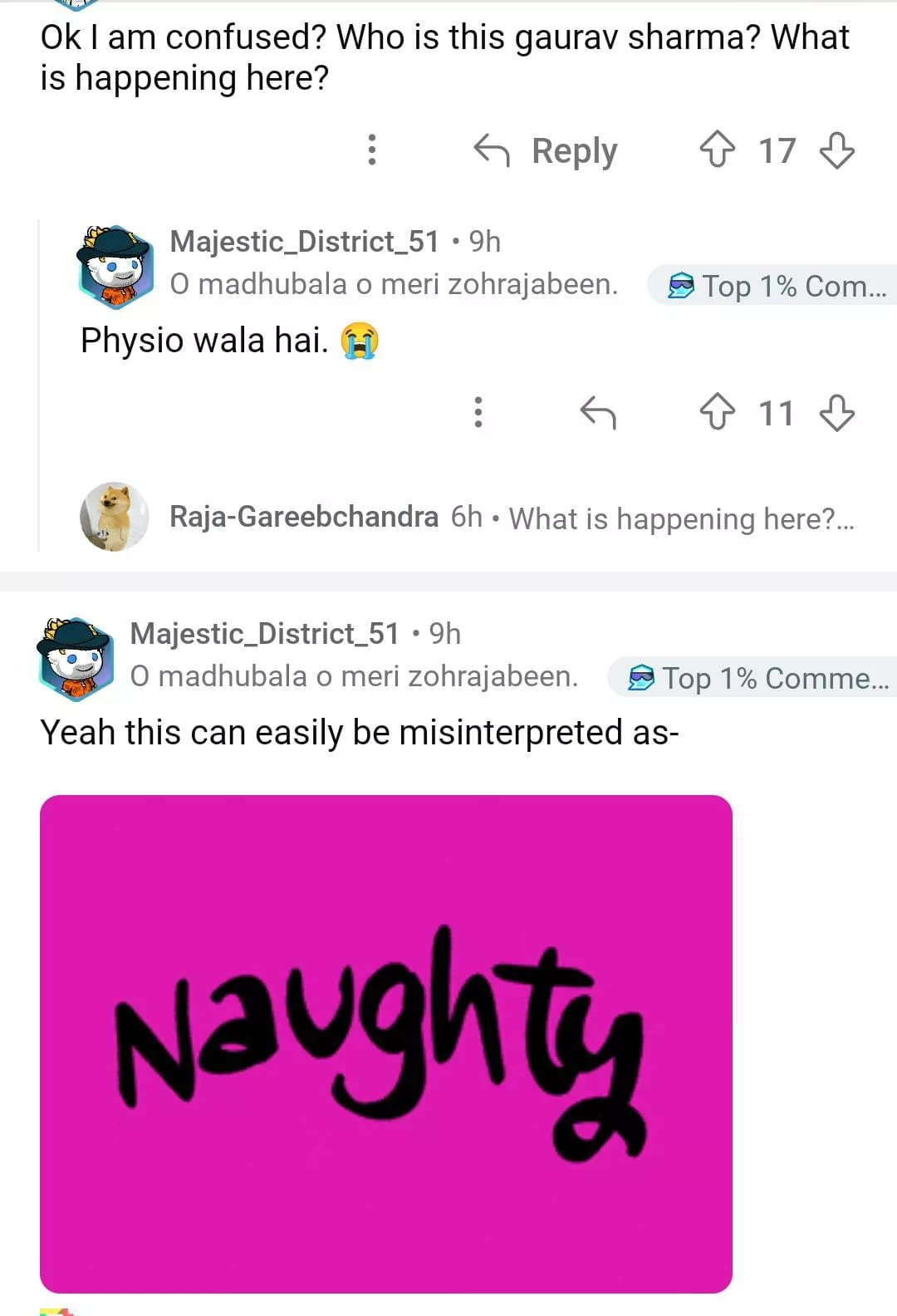Expand Raja-Gareebchandra's collapsed reply

511,518
